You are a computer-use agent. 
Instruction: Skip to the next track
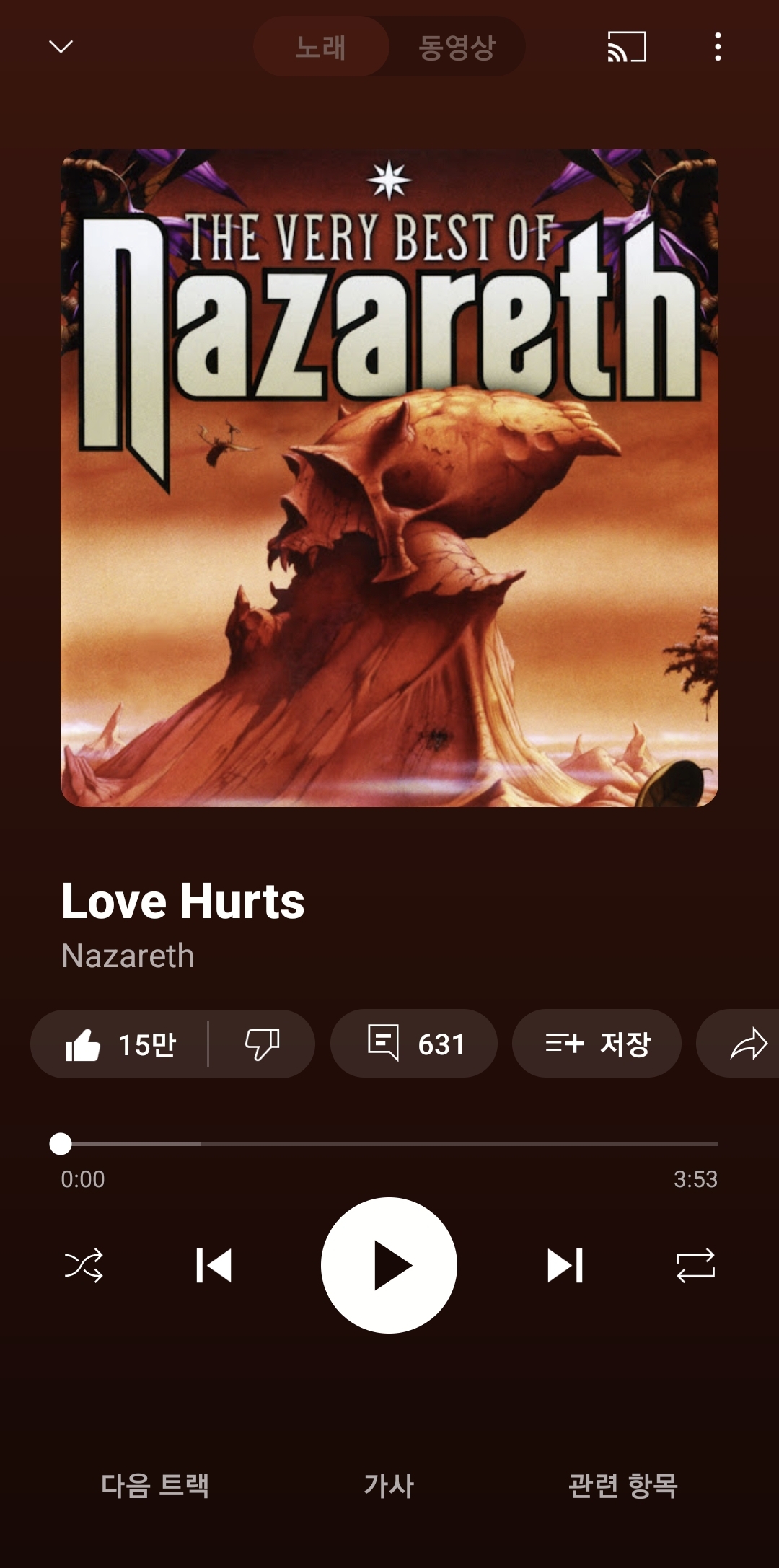pyautogui.click(x=565, y=1265)
